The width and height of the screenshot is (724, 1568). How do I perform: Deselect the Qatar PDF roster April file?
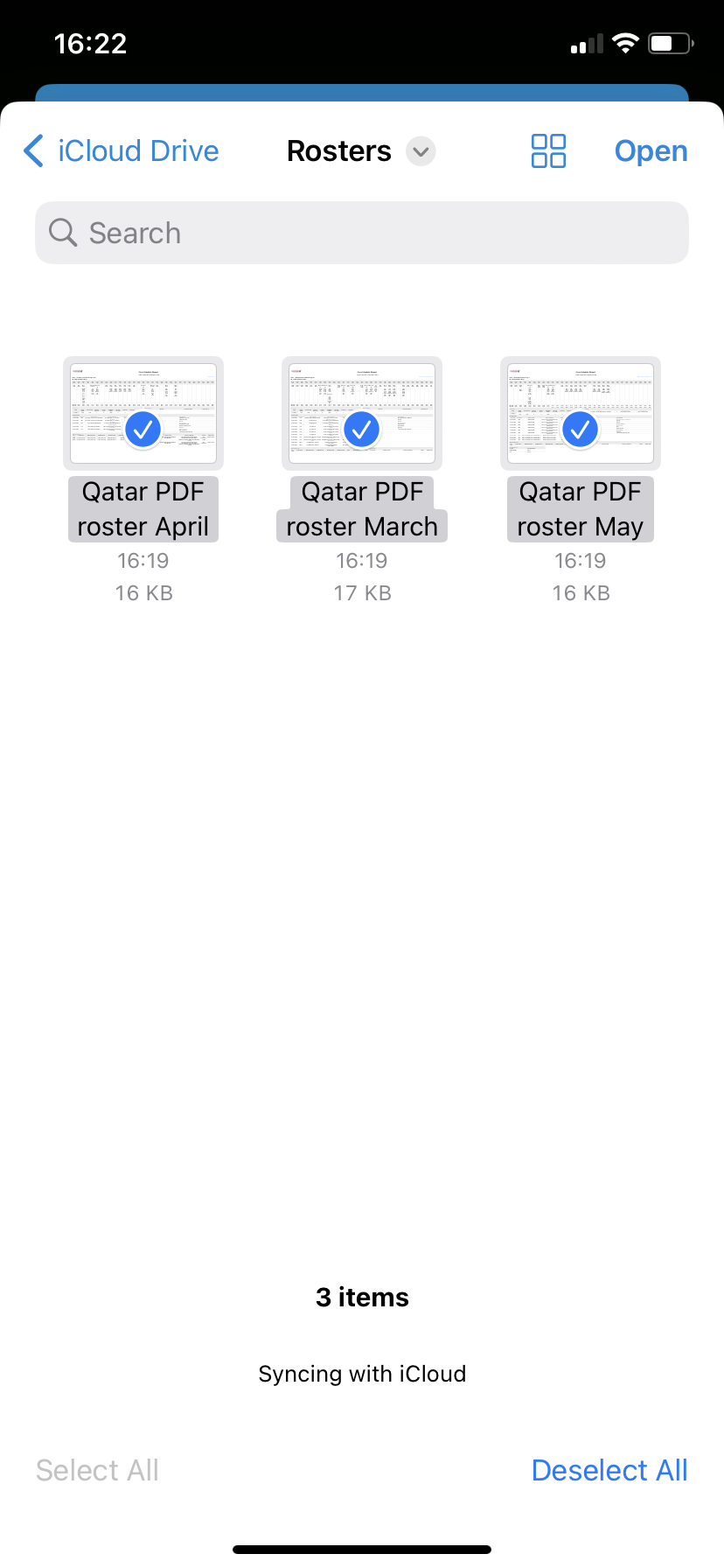coord(143,429)
